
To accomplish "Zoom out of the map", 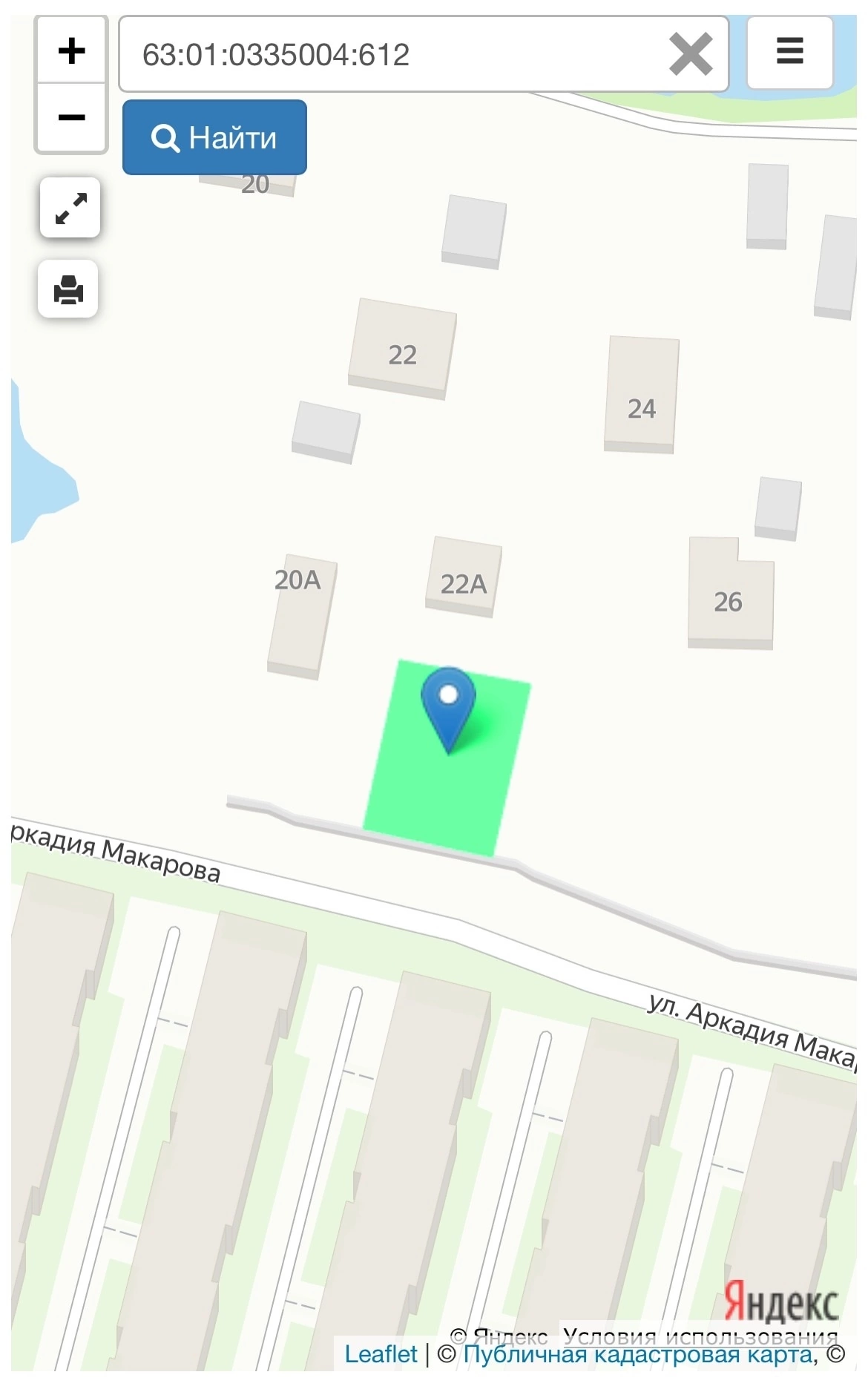I will 71,117.
